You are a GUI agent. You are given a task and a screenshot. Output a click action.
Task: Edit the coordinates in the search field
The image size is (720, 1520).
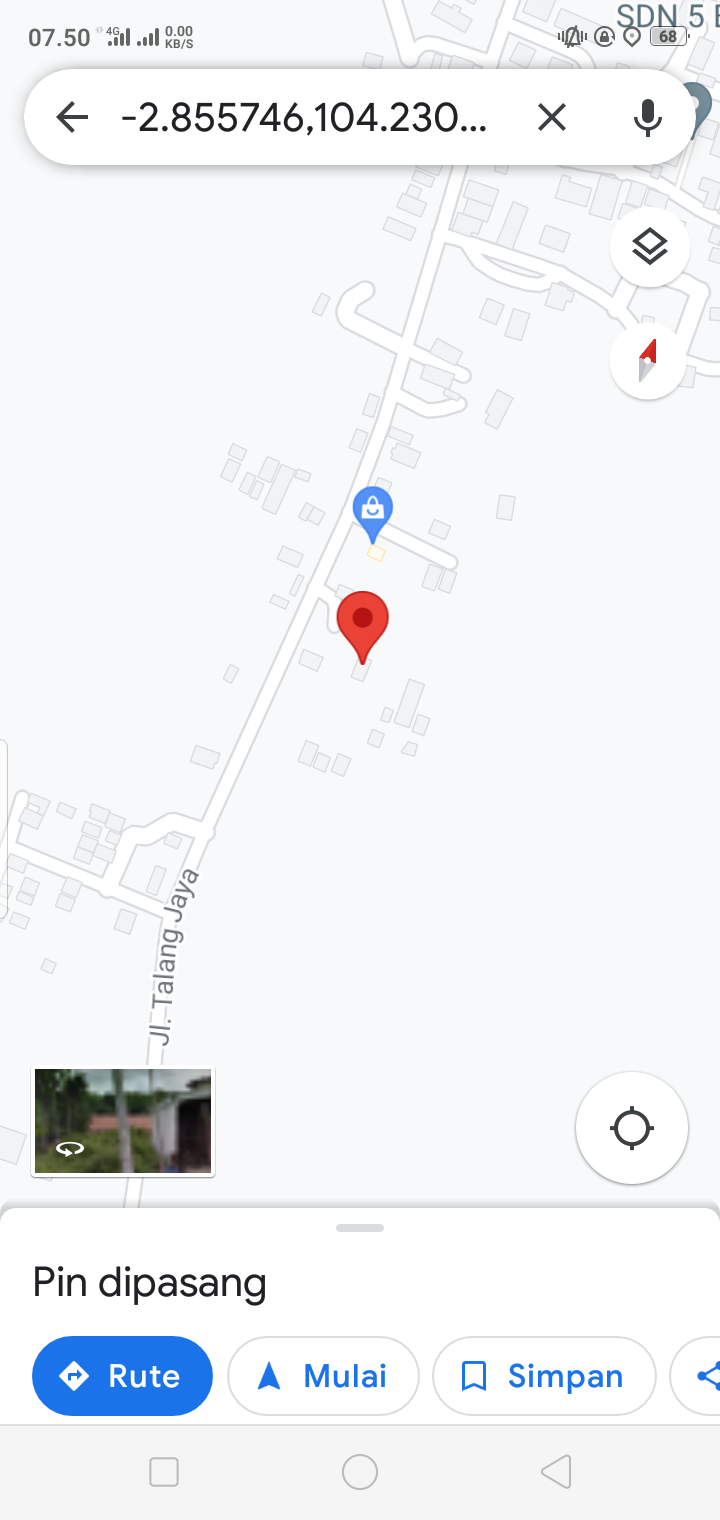[304, 118]
